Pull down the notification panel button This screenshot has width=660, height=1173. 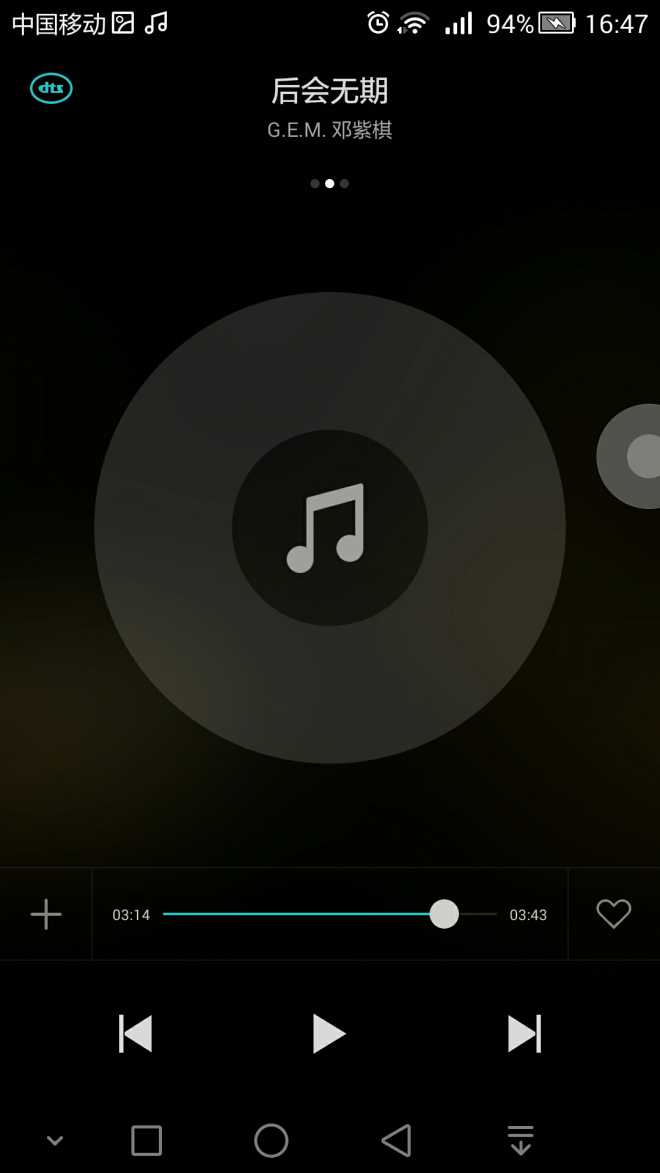[520, 1140]
